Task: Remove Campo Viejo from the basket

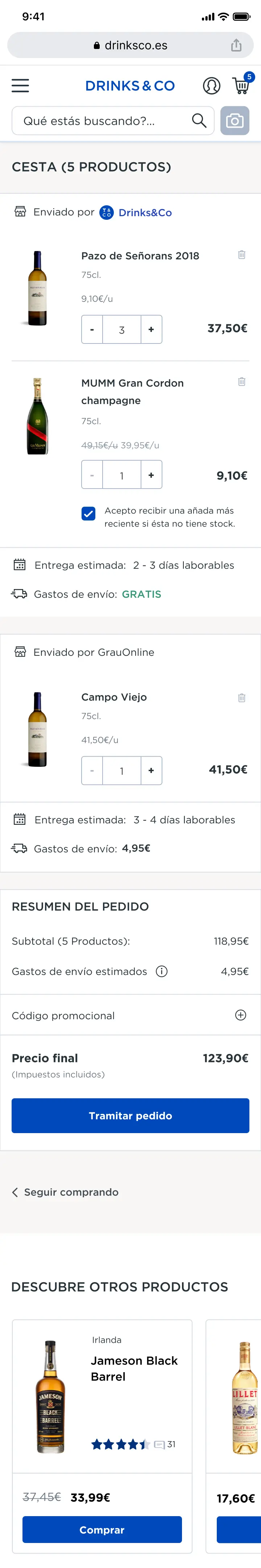Action: 241,697
